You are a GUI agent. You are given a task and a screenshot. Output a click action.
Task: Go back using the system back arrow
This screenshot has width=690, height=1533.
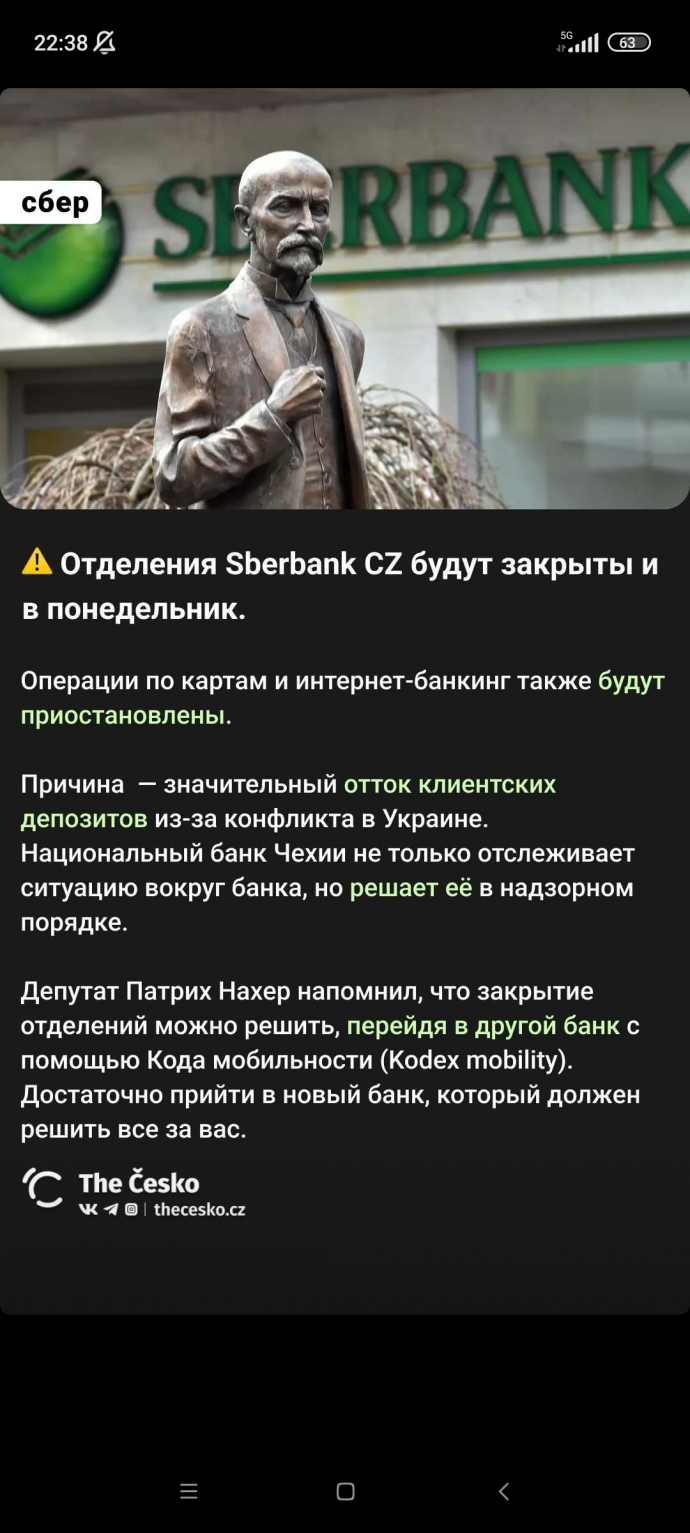click(x=503, y=1491)
